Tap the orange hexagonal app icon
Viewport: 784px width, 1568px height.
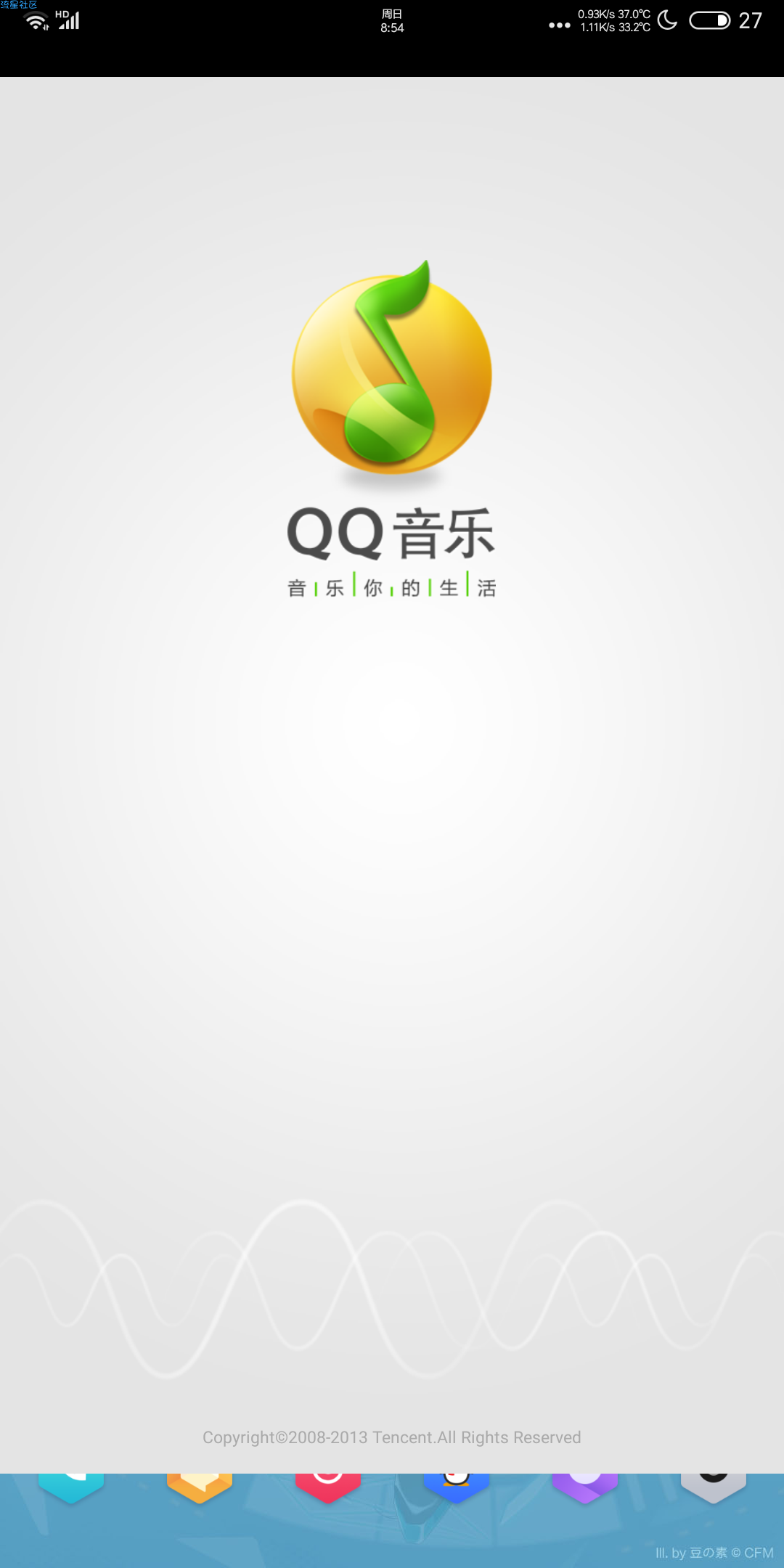click(x=200, y=1481)
